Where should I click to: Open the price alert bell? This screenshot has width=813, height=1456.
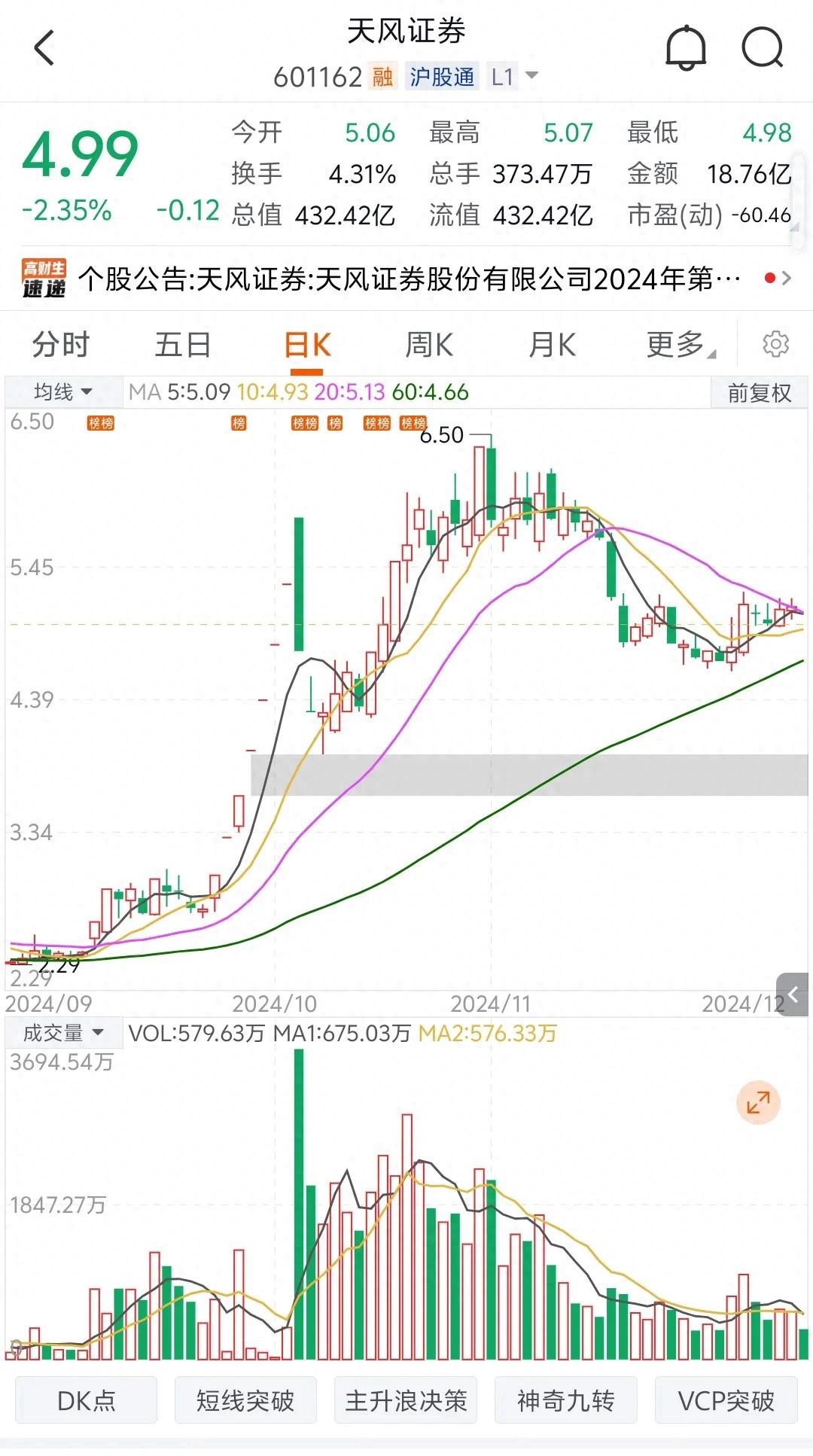tap(686, 49)
